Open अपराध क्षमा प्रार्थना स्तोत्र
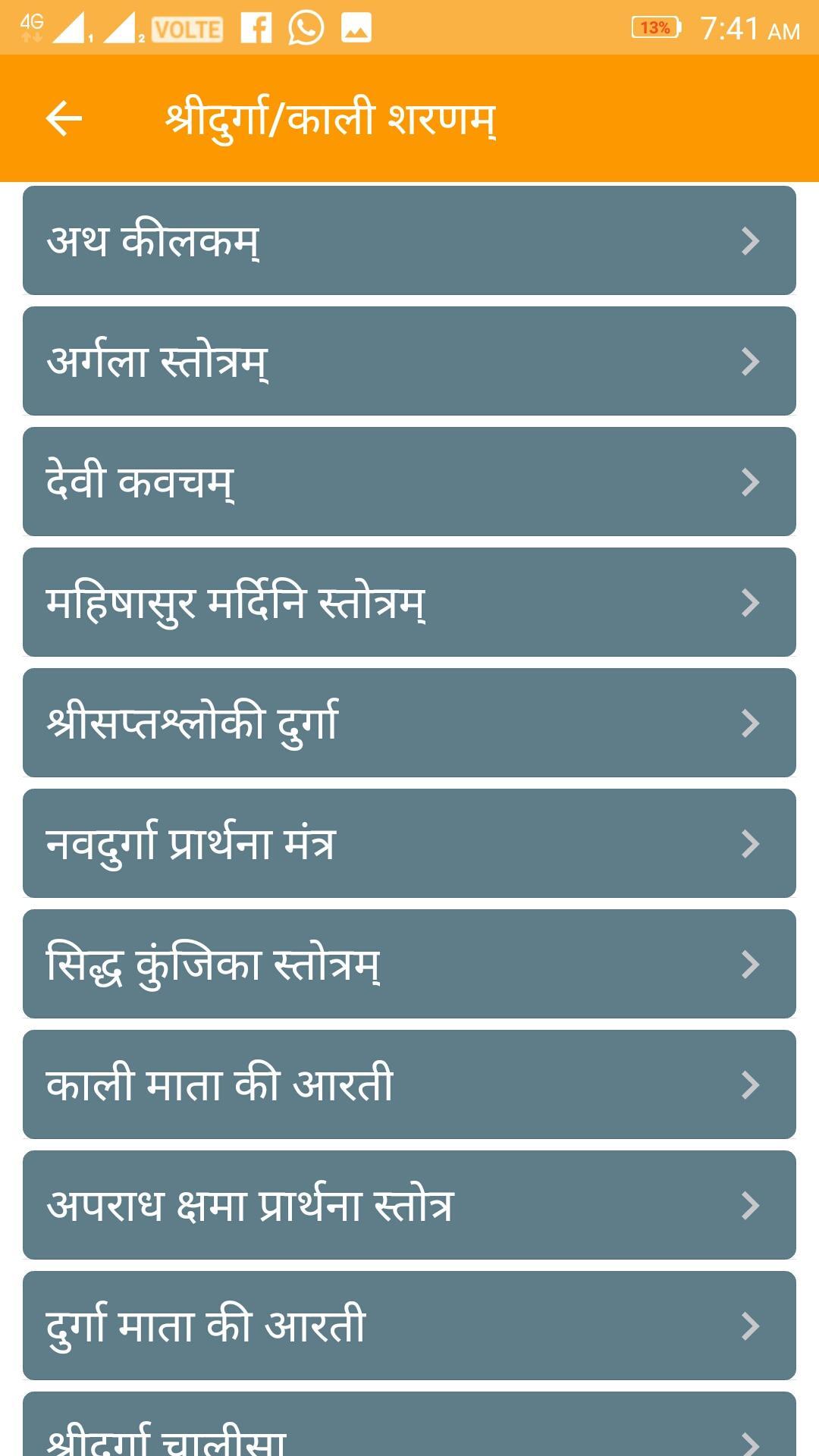Screen dimensions: 819x1456 pyautogui.click(x=409, y=1205)
